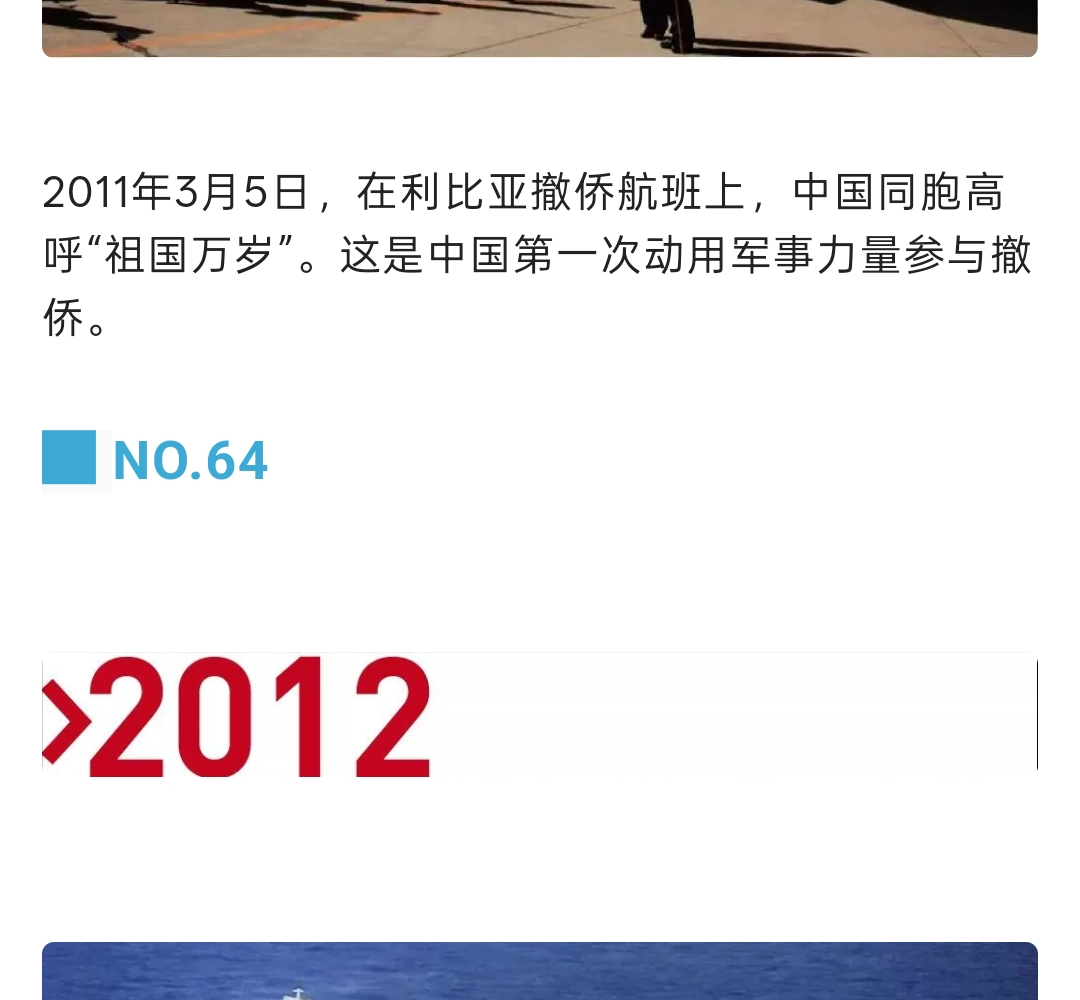Viewport: 1080px width, 1000px height.
Task: Open the photo above the Libya evacuation caption
Action: (540, 28)
